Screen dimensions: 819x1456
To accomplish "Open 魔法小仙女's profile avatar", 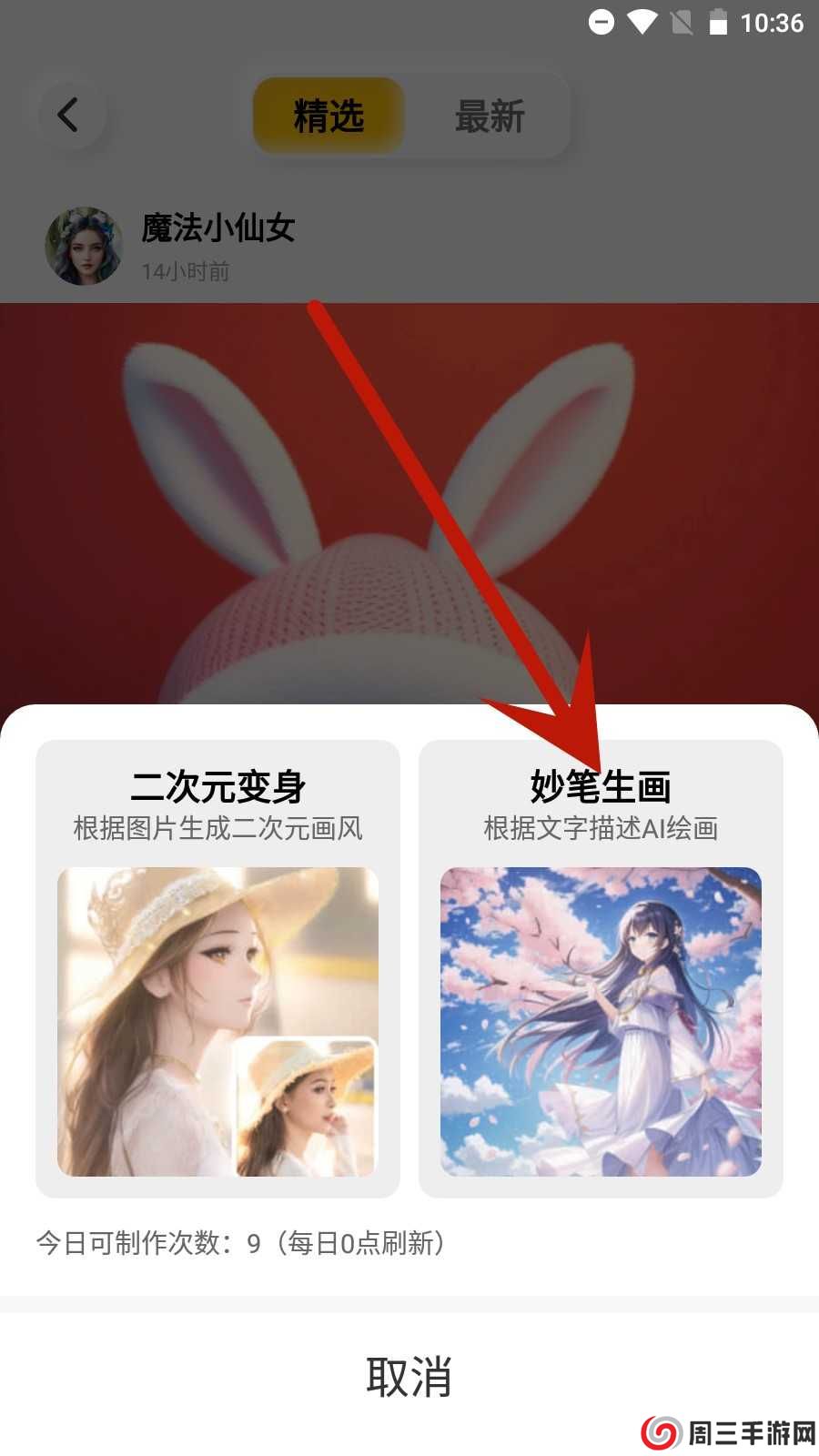I will click(x=84, y=246).
